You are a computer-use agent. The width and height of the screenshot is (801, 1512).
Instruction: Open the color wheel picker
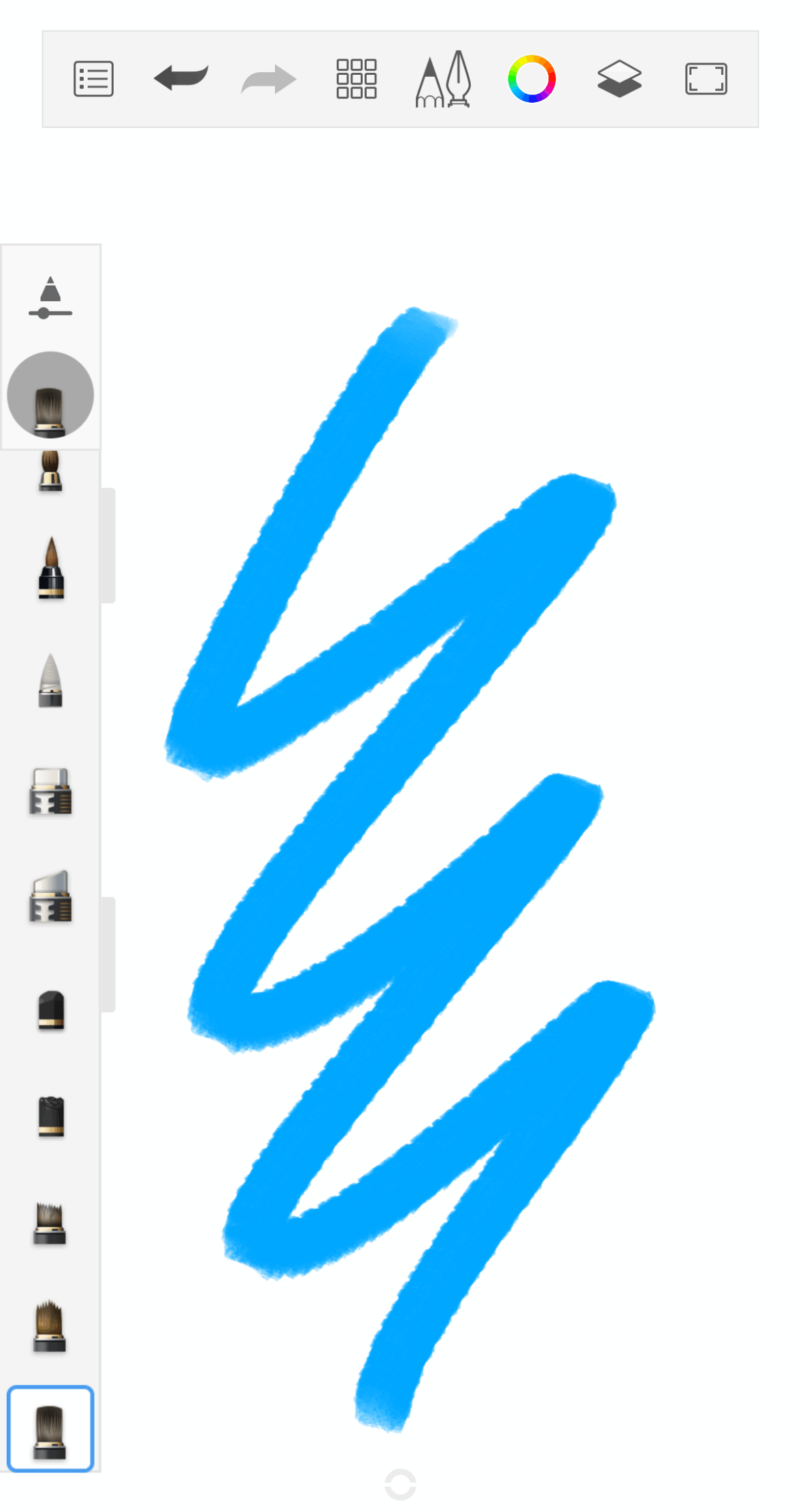[x=532, y=79]
